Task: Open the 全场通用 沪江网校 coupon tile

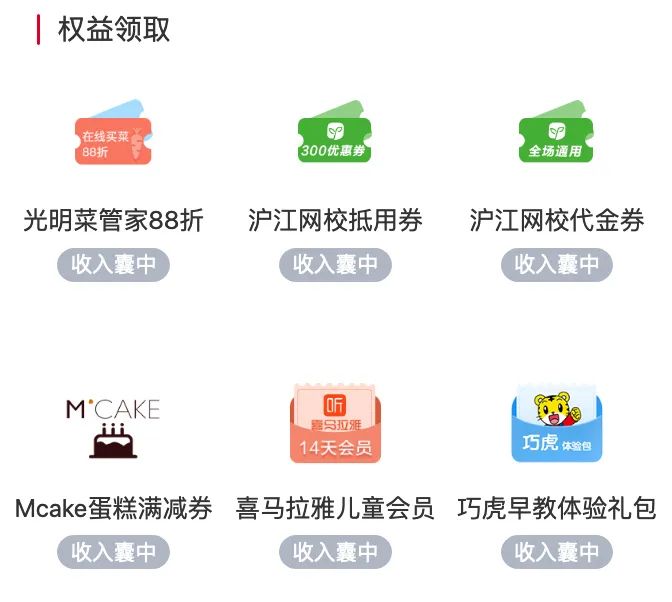Action: tap(557, 135)
